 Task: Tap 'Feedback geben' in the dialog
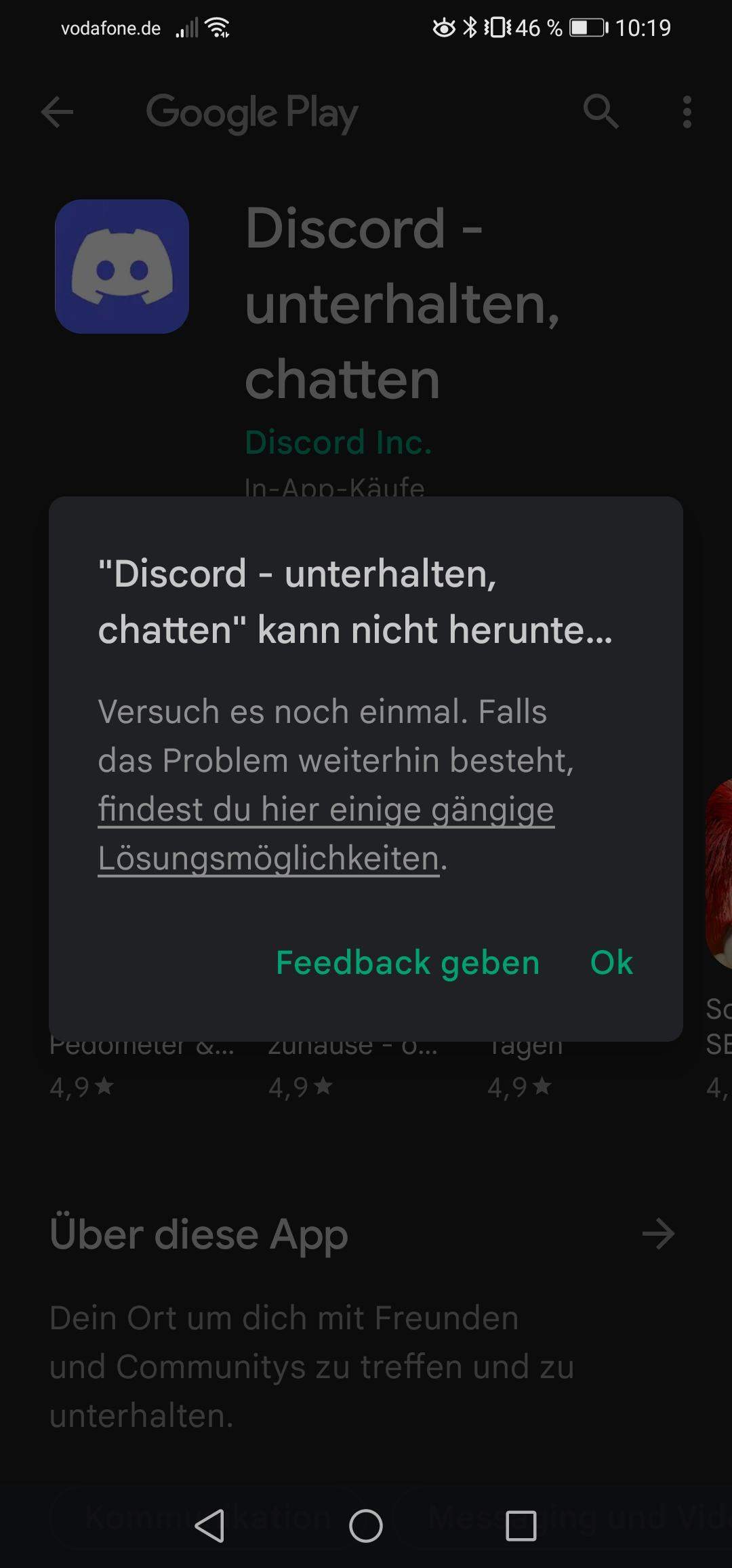pyautogui.click(x=407, y=962)
